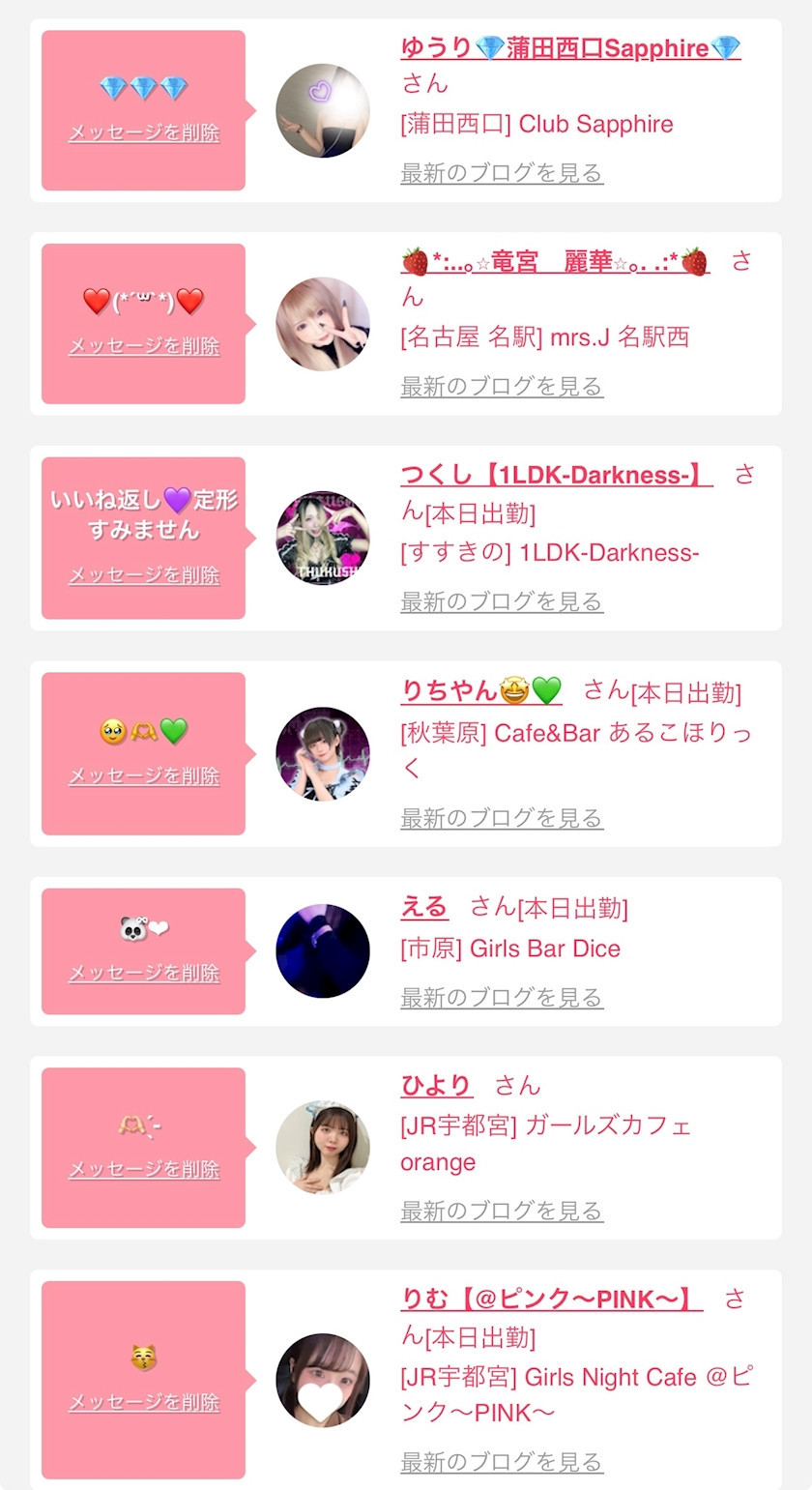The image size is (812, 1490).
Task: View latest blog of りちゃん
Action: (502, 818)
